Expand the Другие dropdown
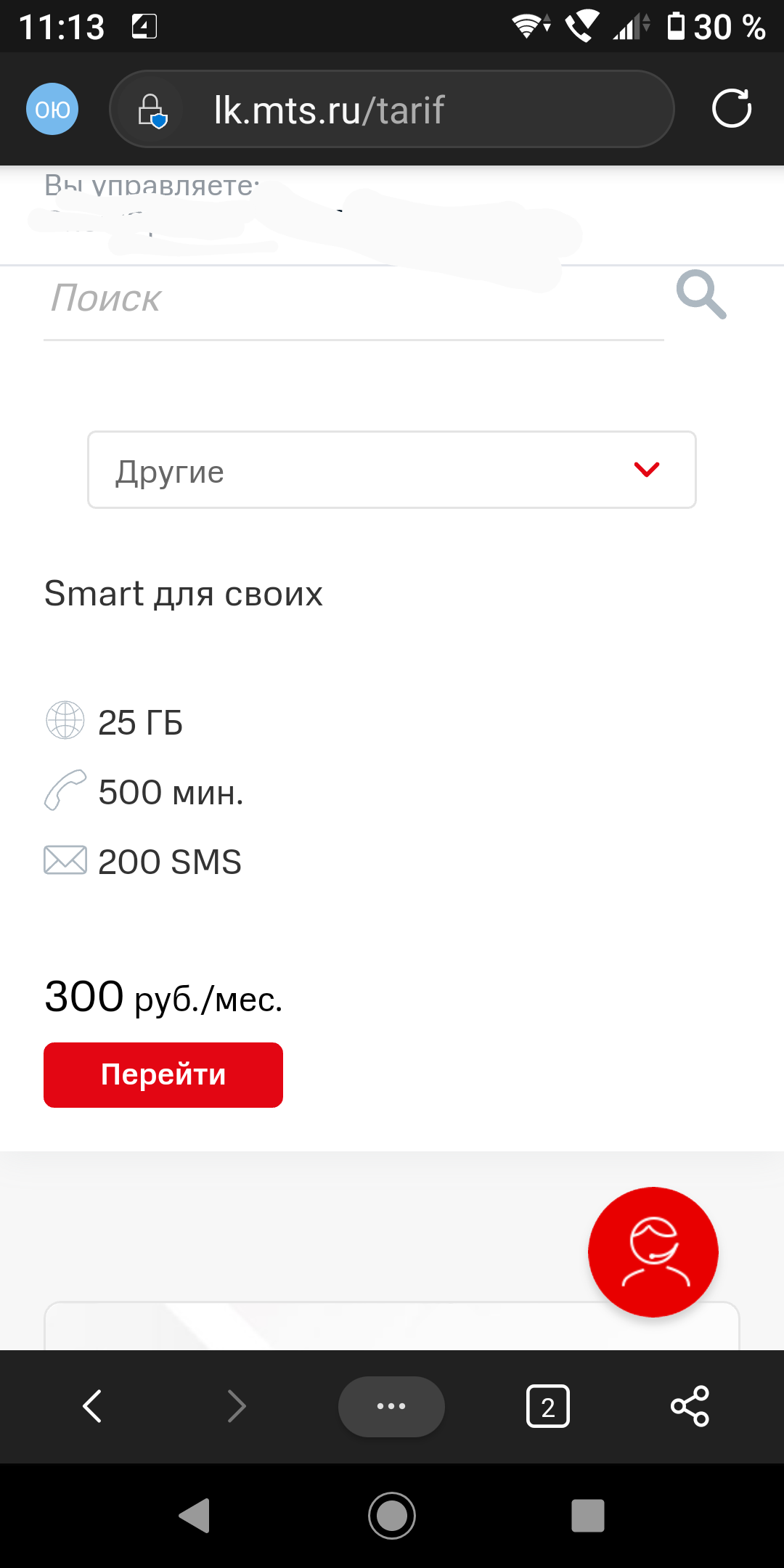 (392, 470)
